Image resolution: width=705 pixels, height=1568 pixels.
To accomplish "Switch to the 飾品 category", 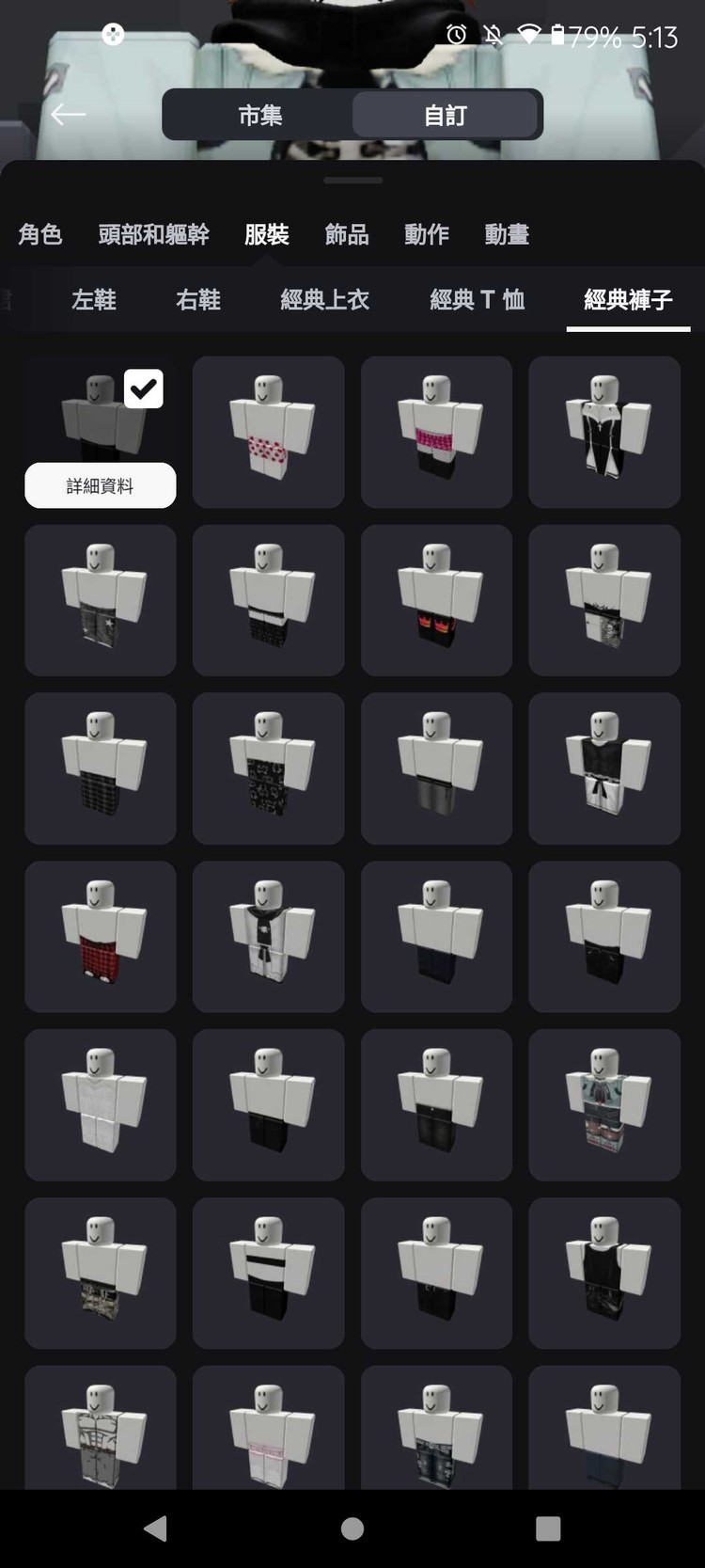I will (x=346, y=234).
